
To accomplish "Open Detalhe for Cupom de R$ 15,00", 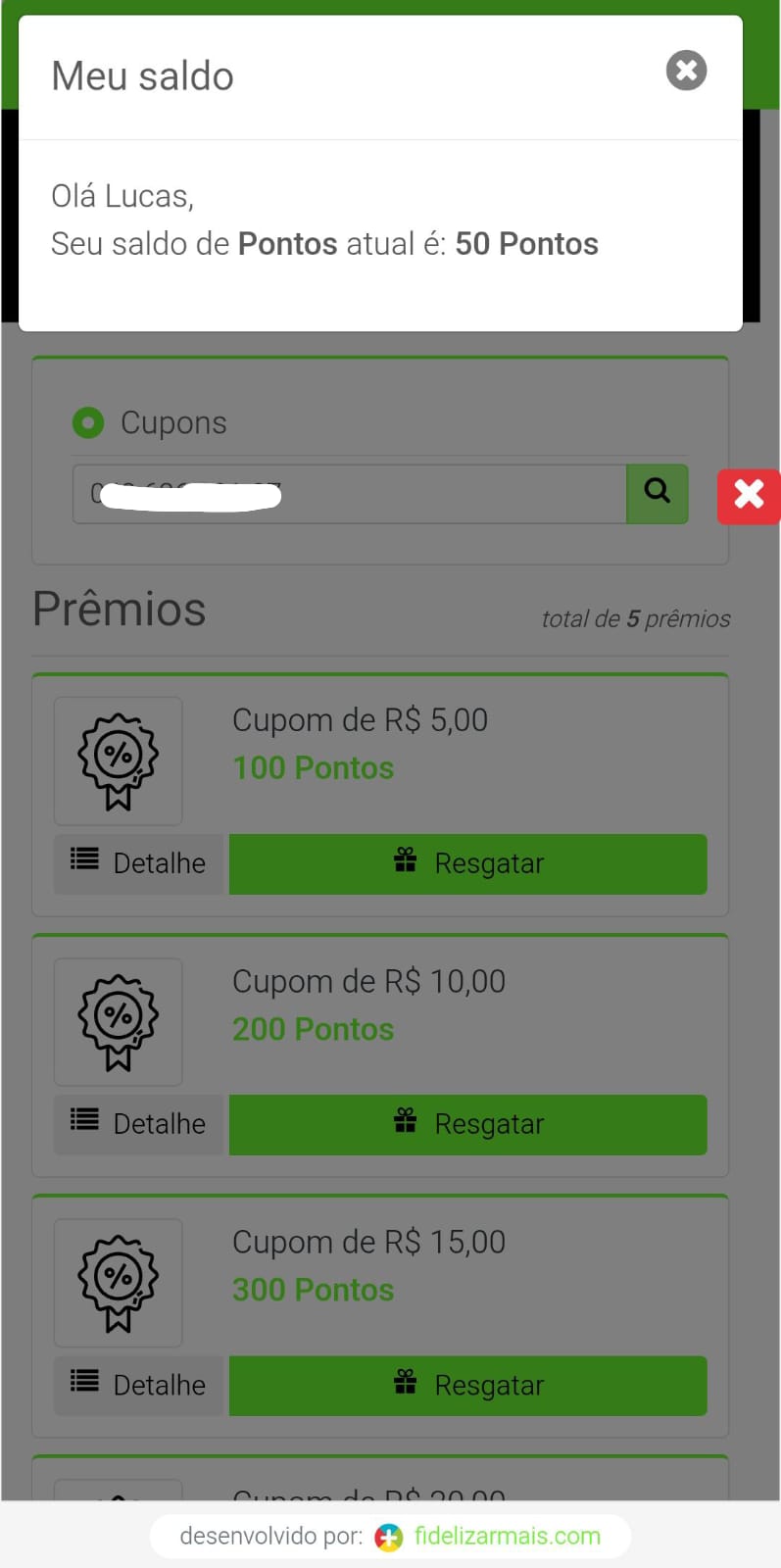I will [139, 1386].
